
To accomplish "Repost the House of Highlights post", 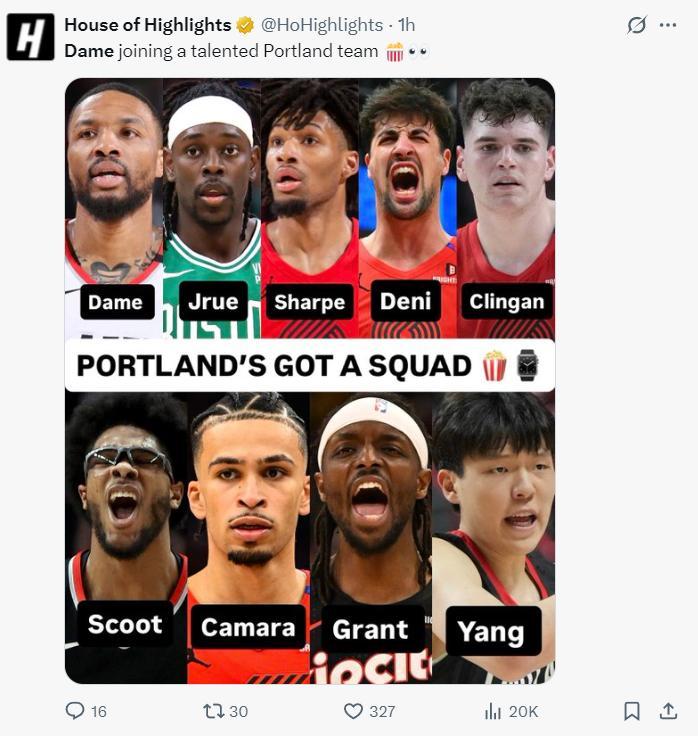I will click(x=214, y=711).
